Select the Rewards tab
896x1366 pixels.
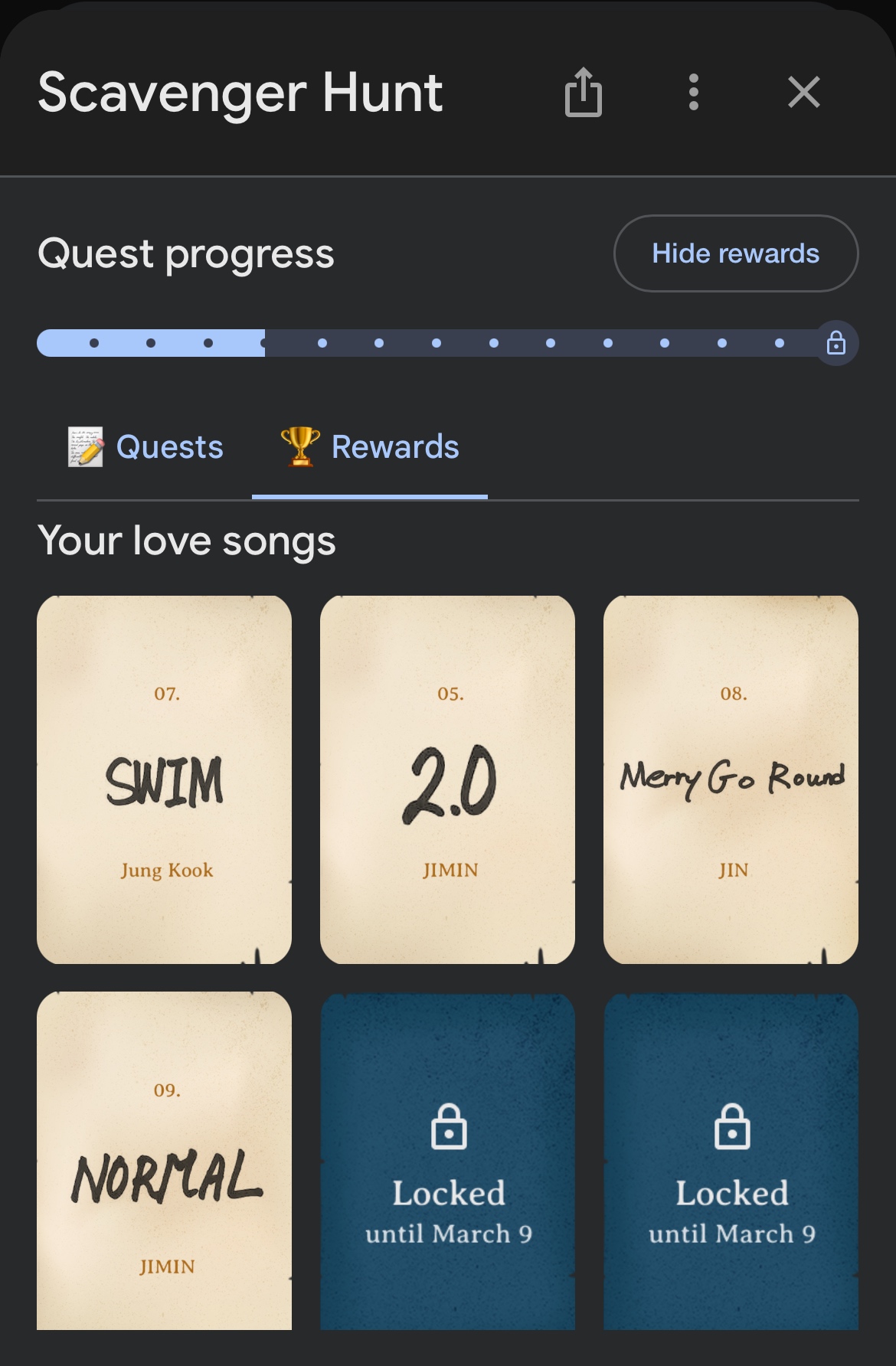click(370, 447)
